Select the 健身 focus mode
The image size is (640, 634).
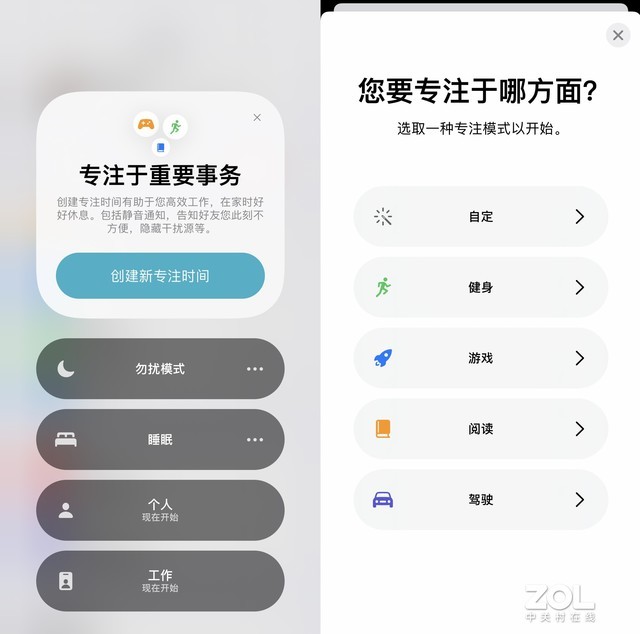(480, 288)
